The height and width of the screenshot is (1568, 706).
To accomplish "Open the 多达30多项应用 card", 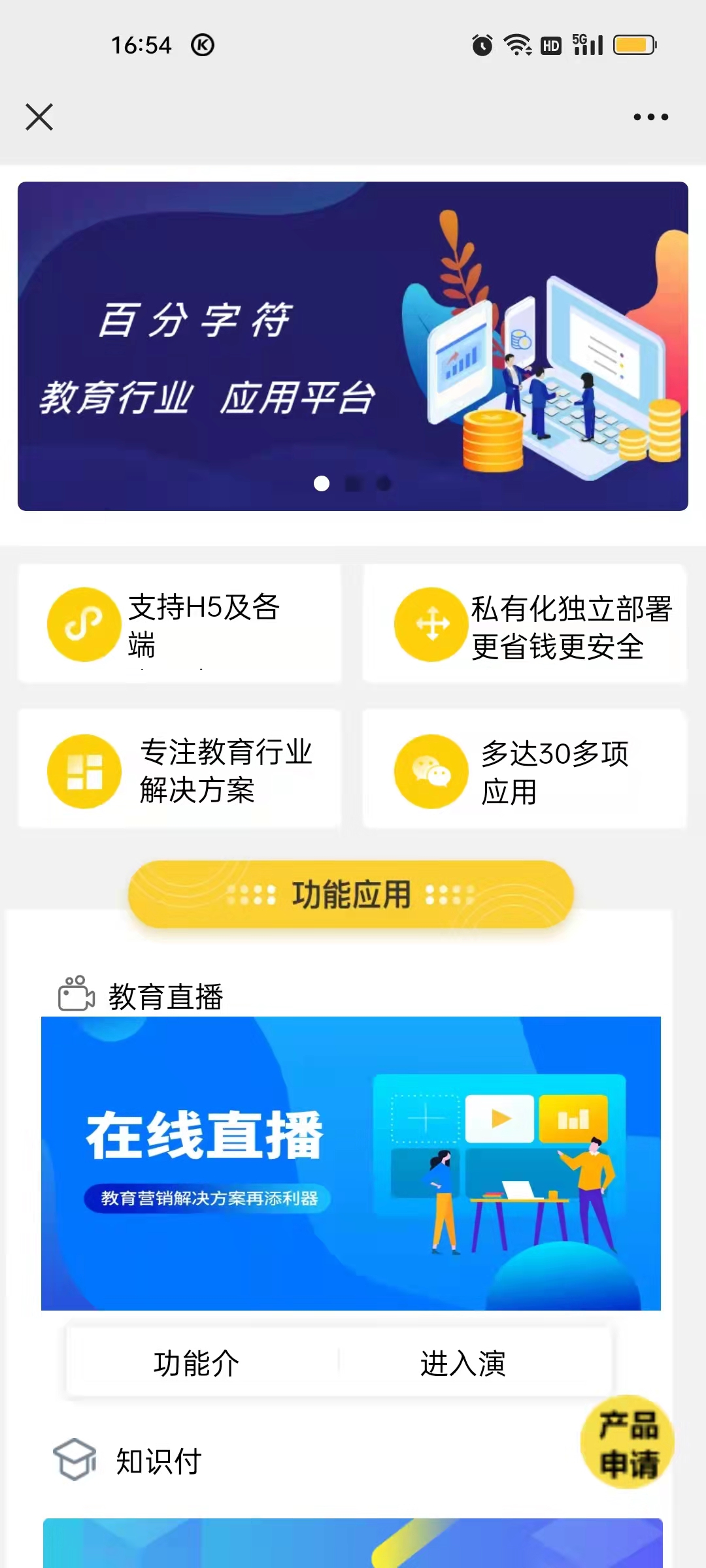I will point(525,770).
